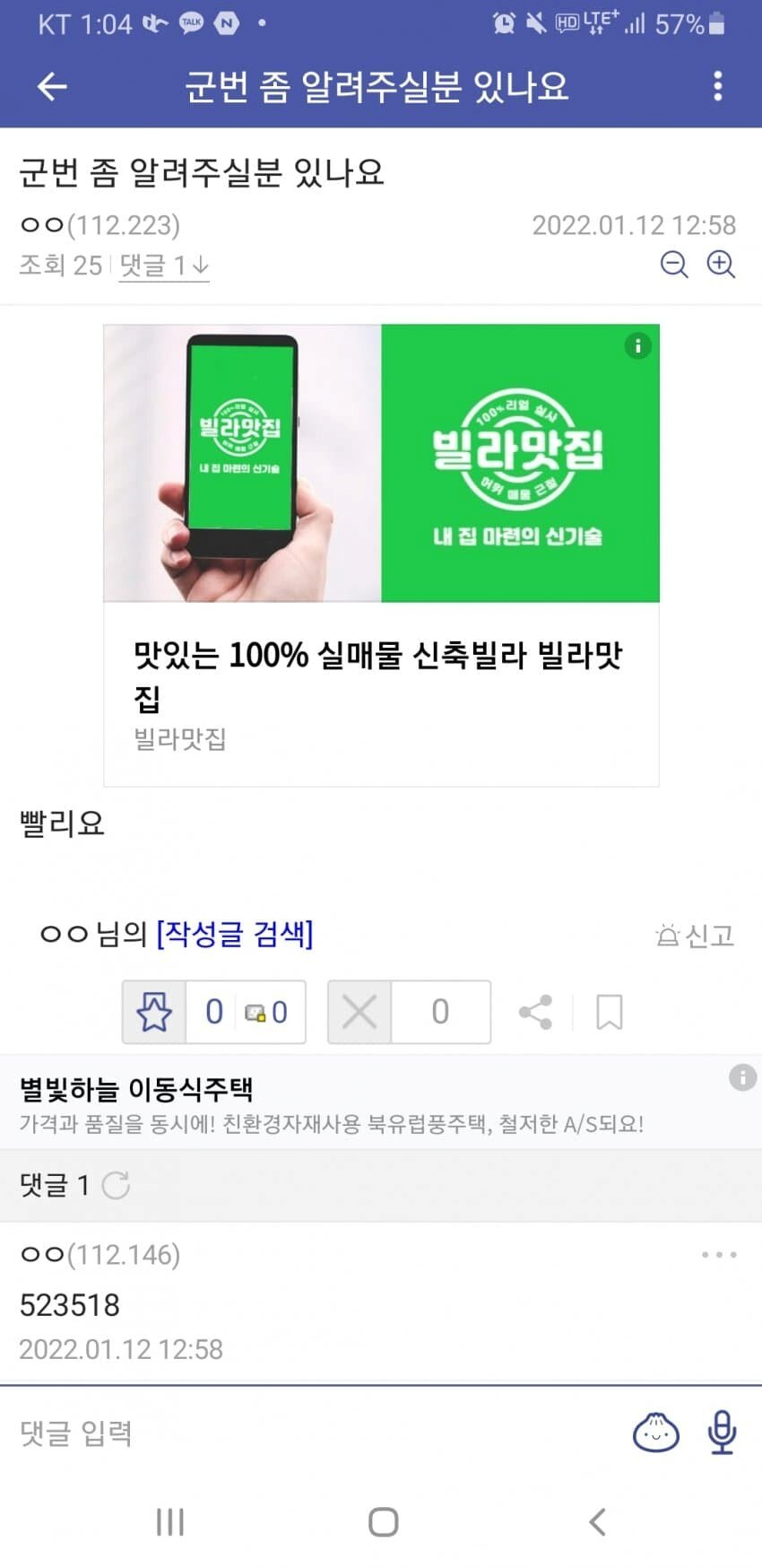Jump to comments via 댓글 1 link

(x=164, y=266)
